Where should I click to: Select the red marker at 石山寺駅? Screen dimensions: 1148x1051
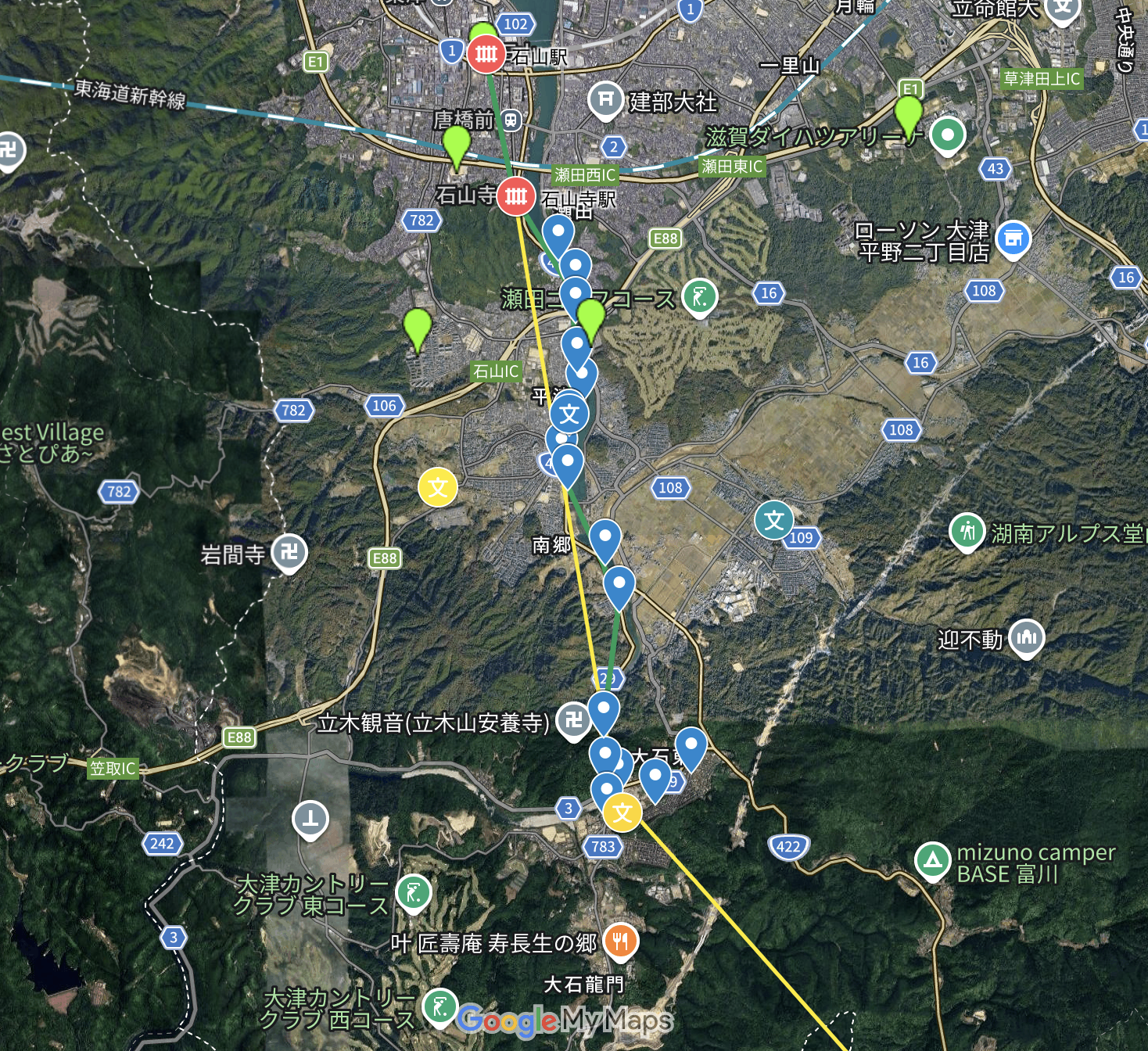[x=515, y=195]
